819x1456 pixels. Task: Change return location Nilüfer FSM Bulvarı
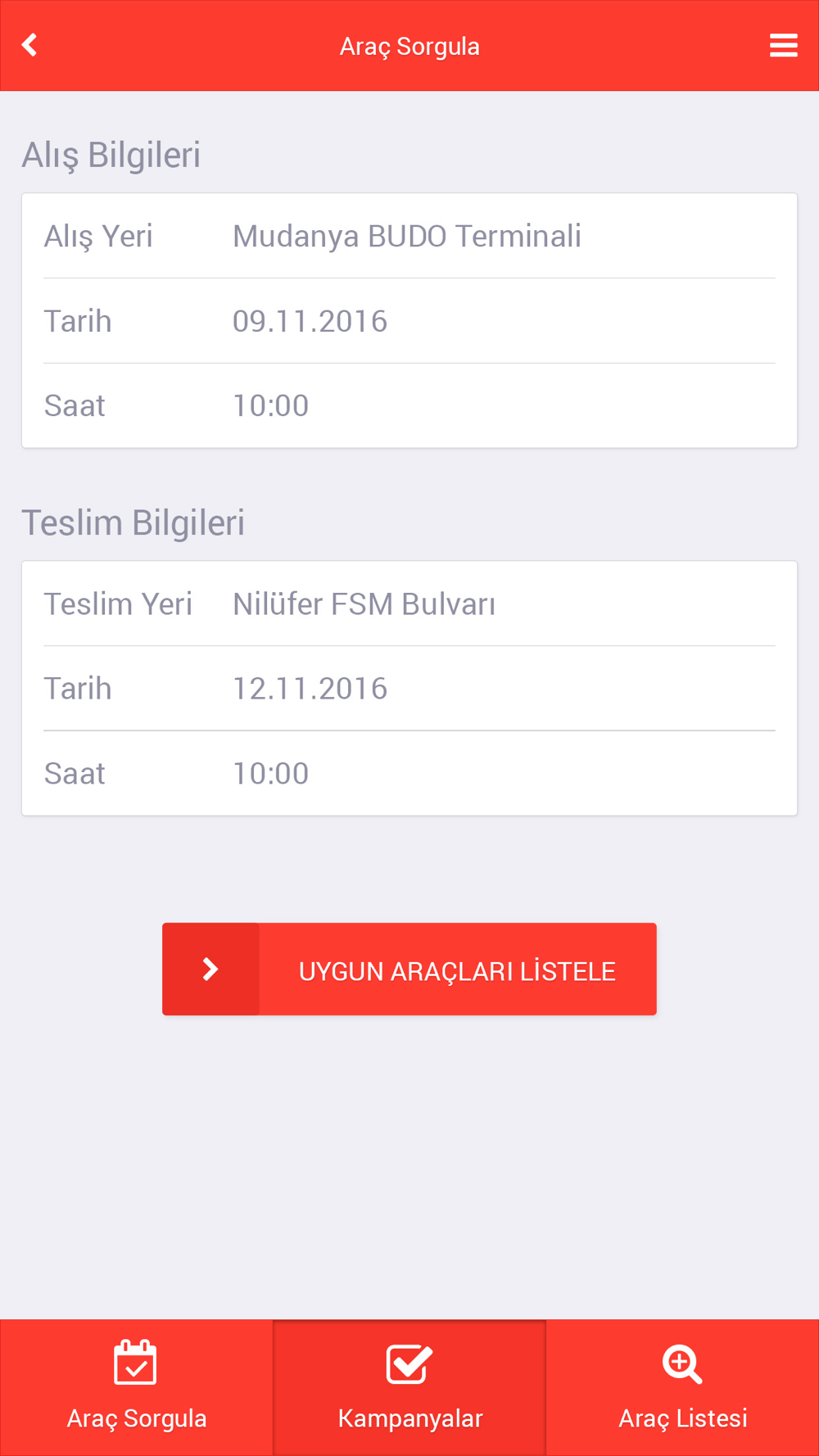(409, 604)
